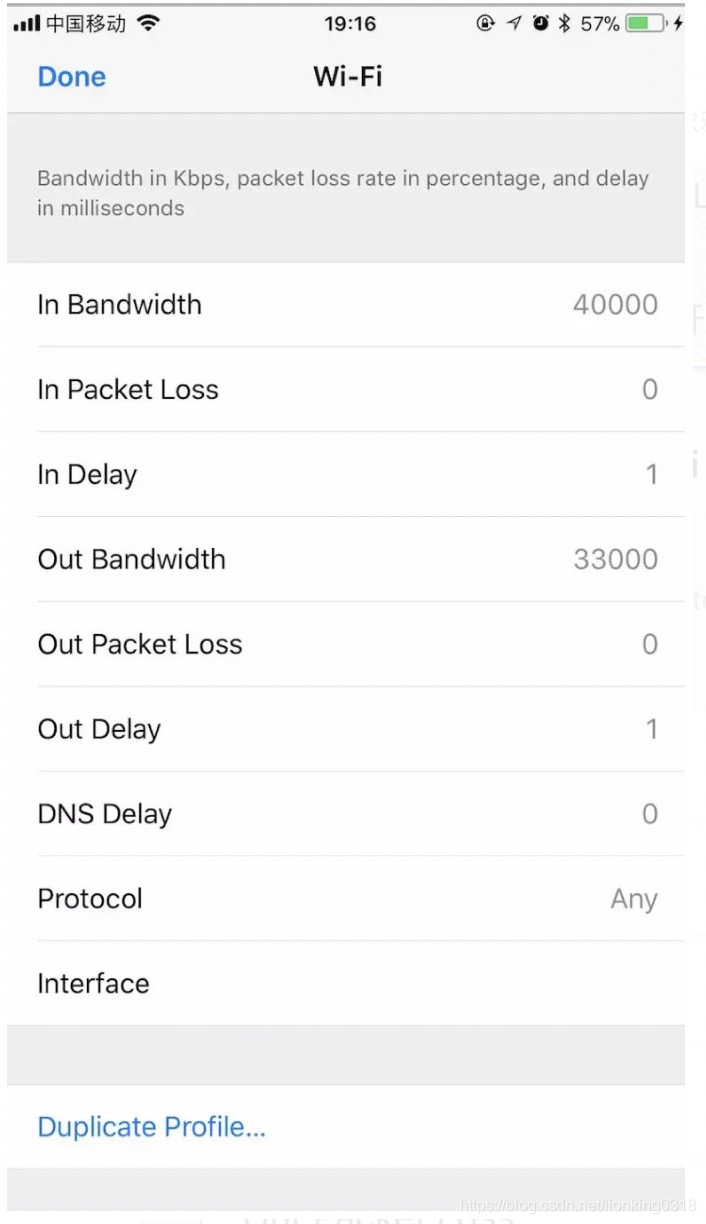Edit the In Bandwidth value
The image size is (706, 1224).
tap(614, 305)
